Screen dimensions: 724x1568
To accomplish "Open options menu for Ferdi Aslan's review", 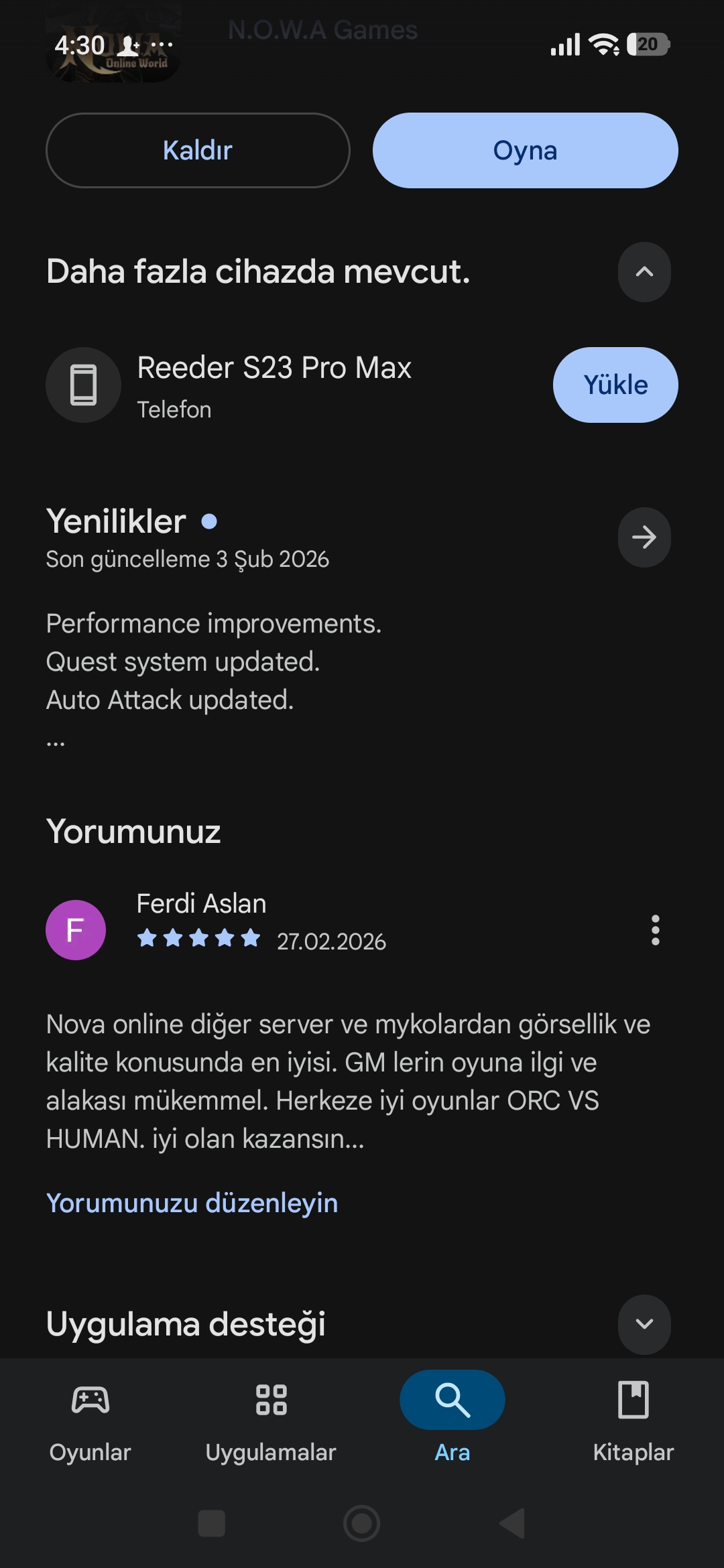I will pyautogui.click(x=655, y=930).
